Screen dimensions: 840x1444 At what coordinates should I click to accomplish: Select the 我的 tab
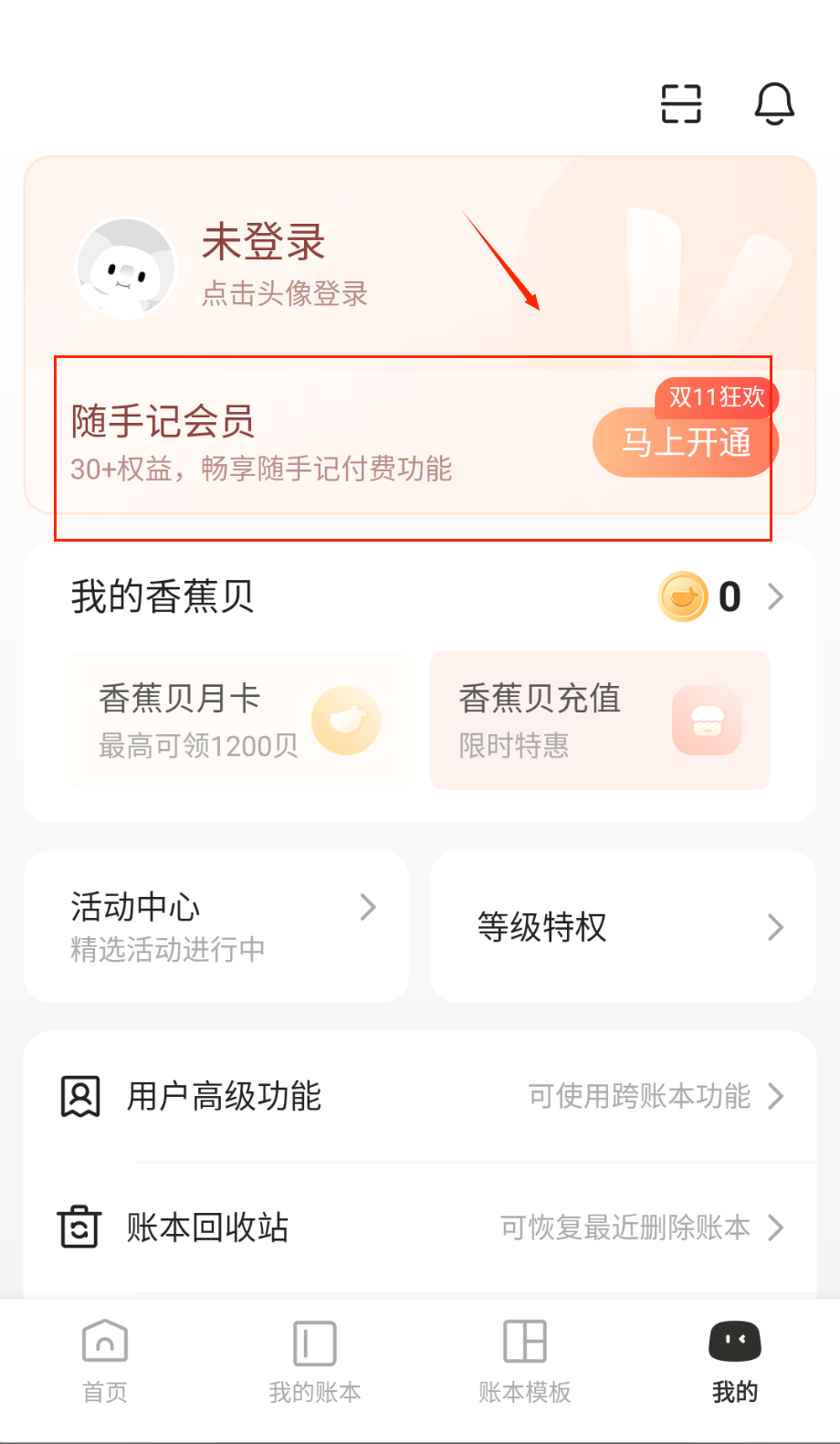click(735, 1362)
